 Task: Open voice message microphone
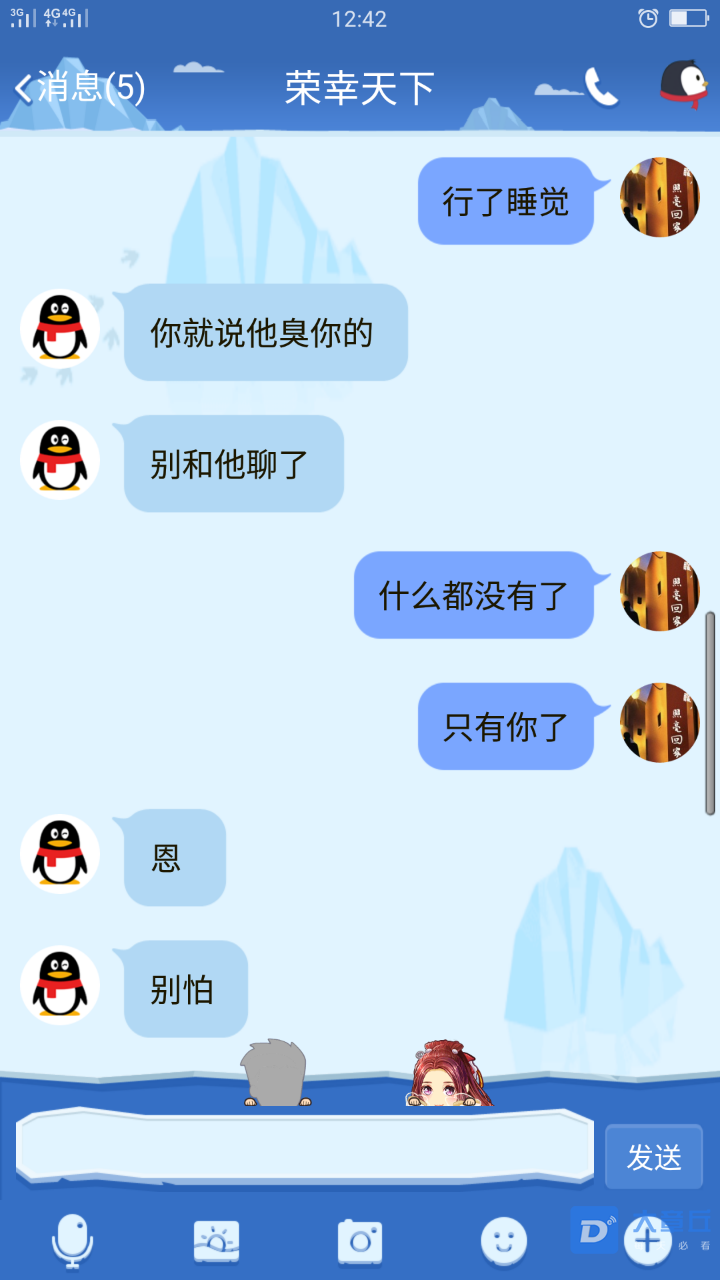[73, 1241]
